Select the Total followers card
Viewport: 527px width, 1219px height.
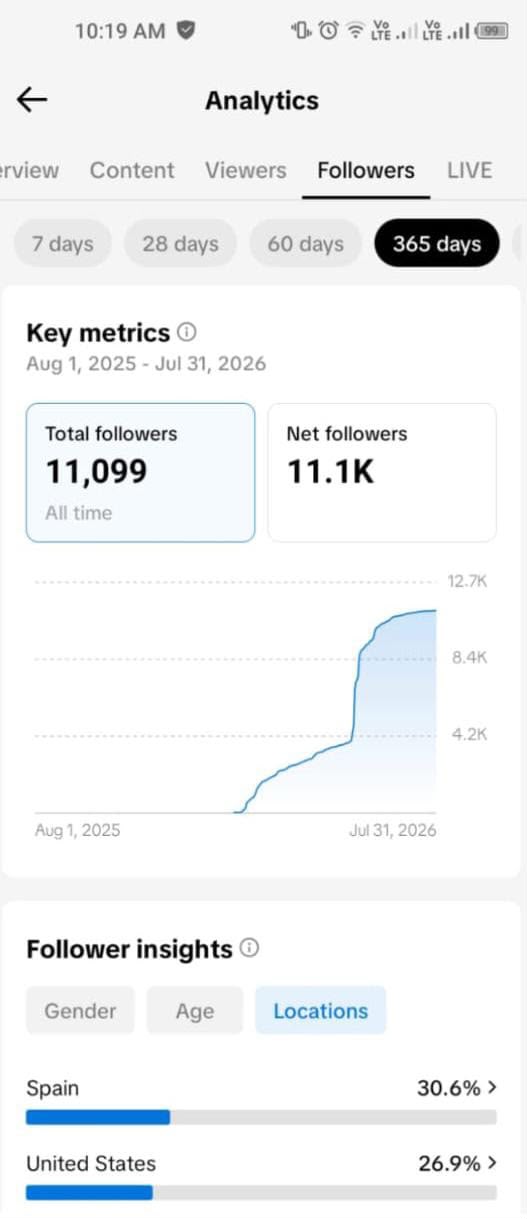click(x=140, y=472)
